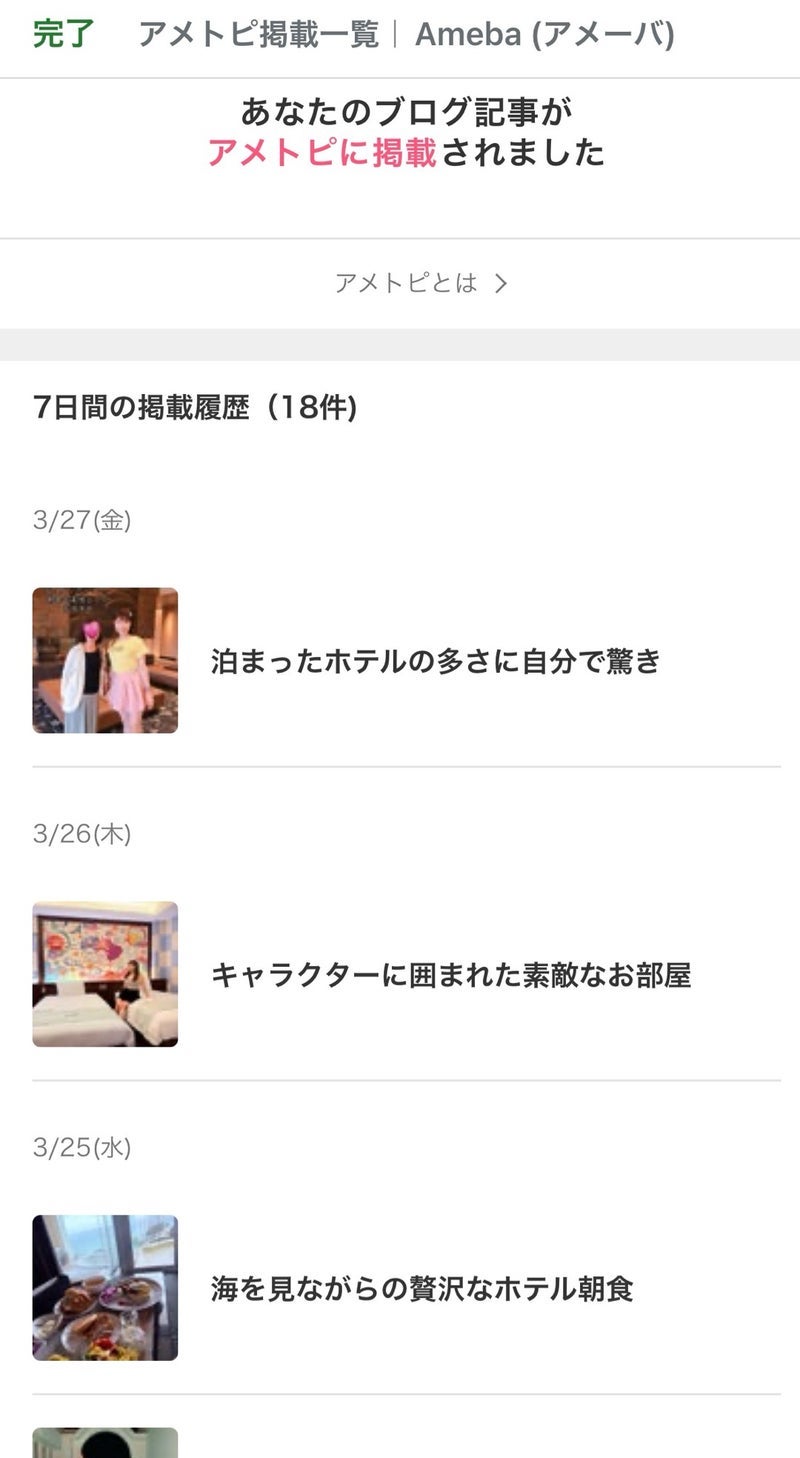The width and height of the screenshot is (800, 1458).
Task: Open the アメトピとは explanation link
Action: pyautogui.click(x=421, y=283)
